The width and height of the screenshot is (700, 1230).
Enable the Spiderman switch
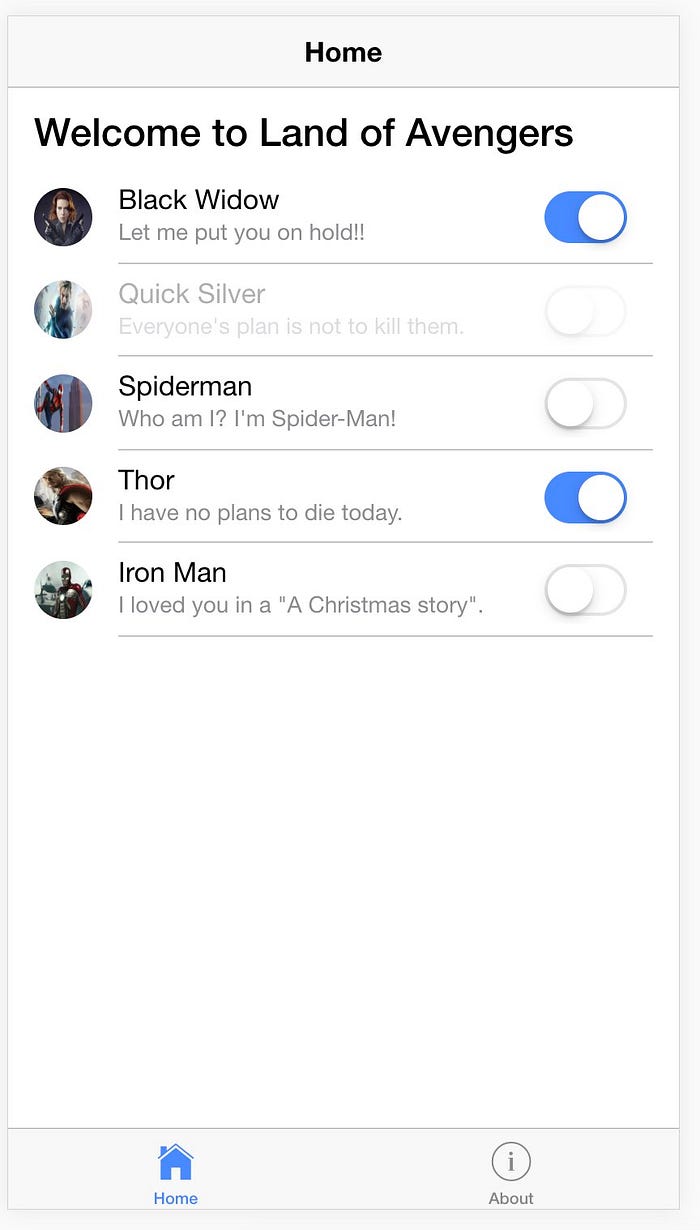pos(585,404)
